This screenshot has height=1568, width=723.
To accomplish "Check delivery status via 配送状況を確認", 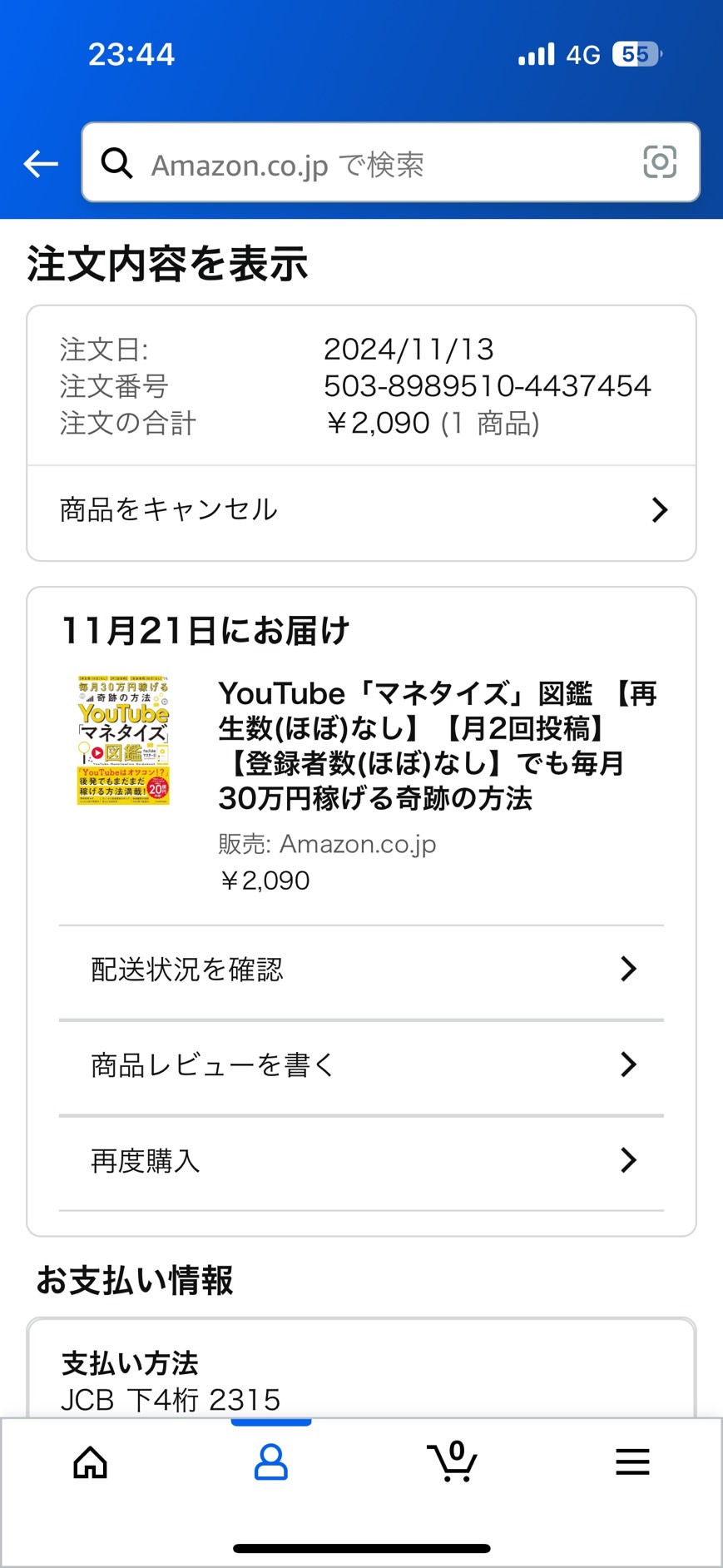I will tap(361, 969).
